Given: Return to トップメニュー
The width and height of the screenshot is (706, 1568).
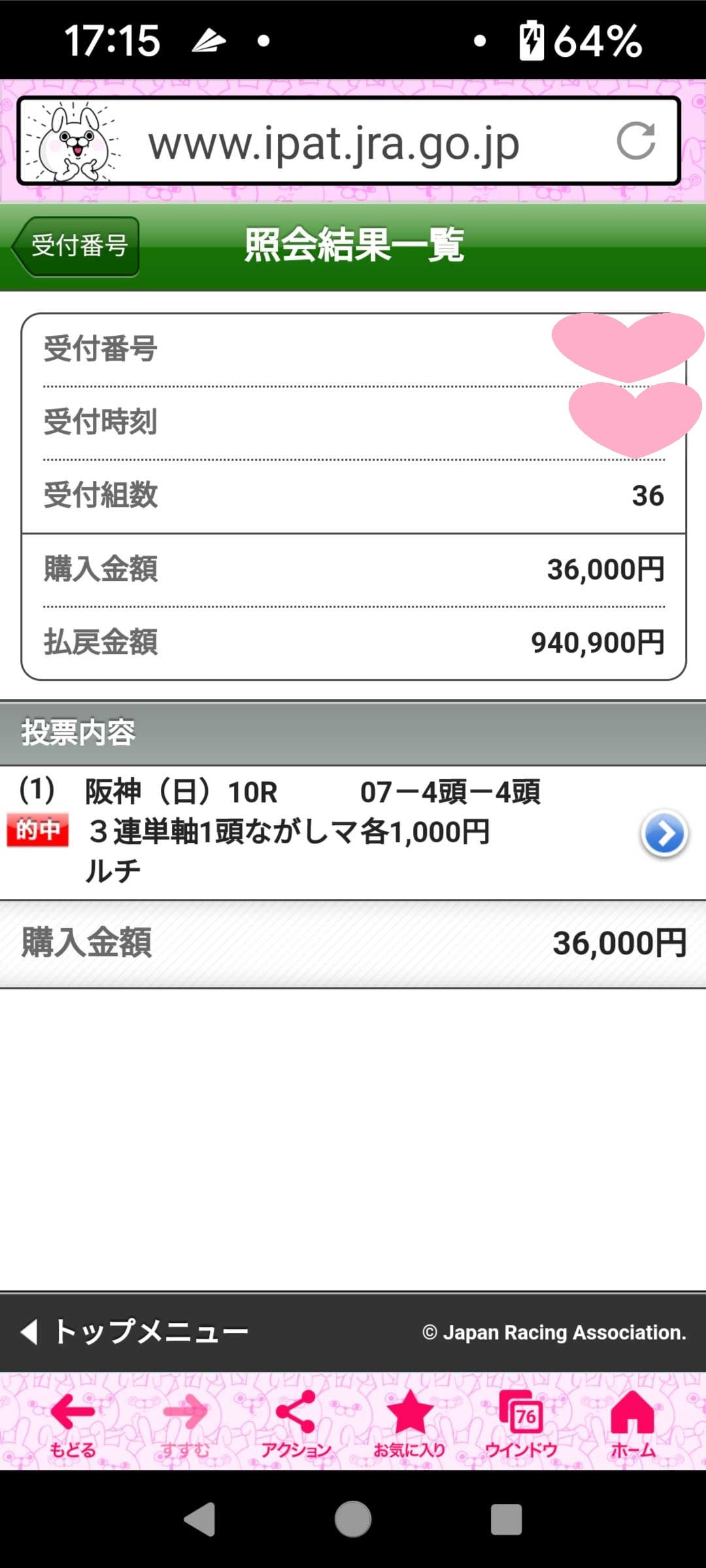Looking at the screenshot, I should tap(135, 1331).
